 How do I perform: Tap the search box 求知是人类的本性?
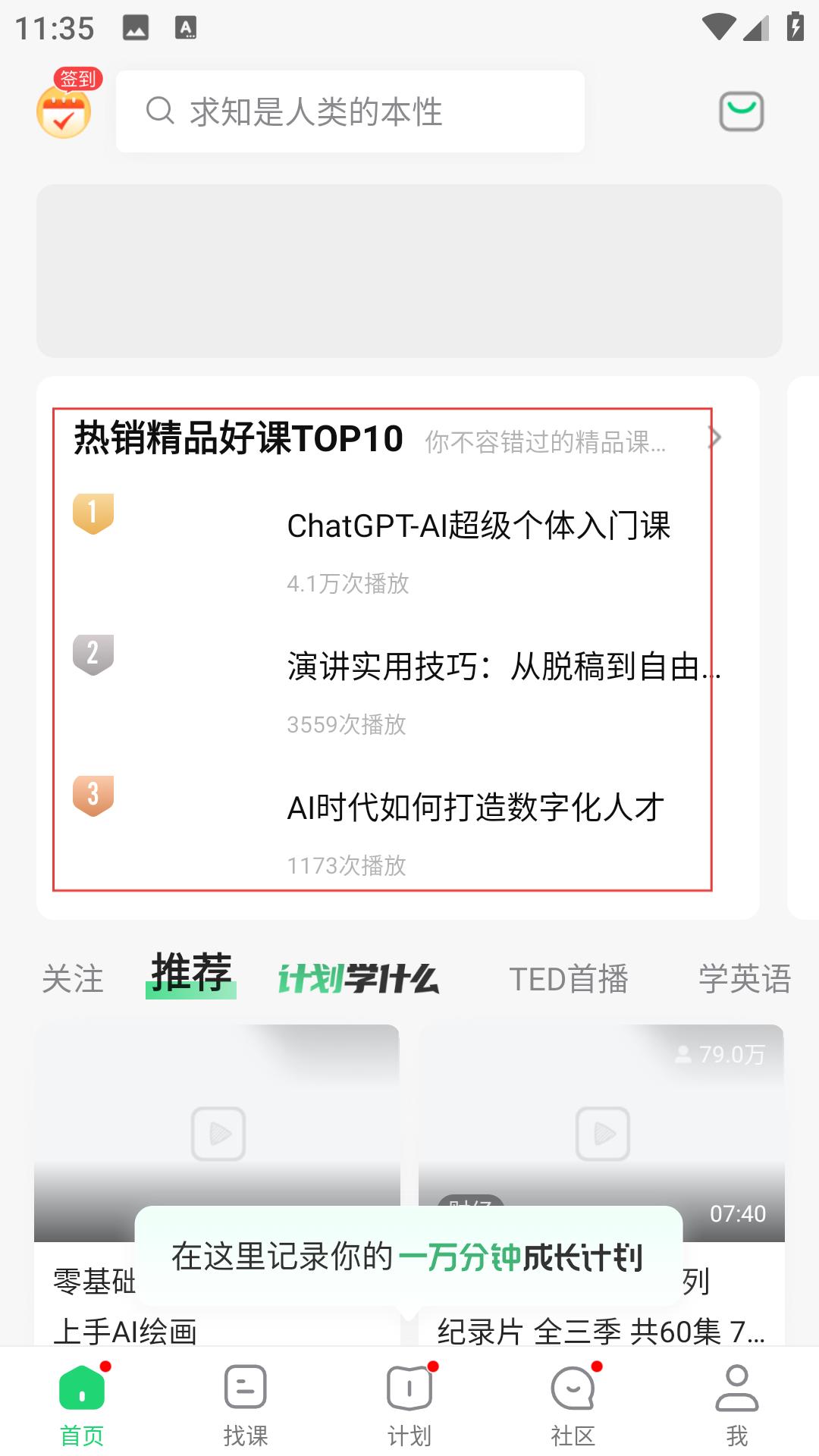click(x=350, y=111)
